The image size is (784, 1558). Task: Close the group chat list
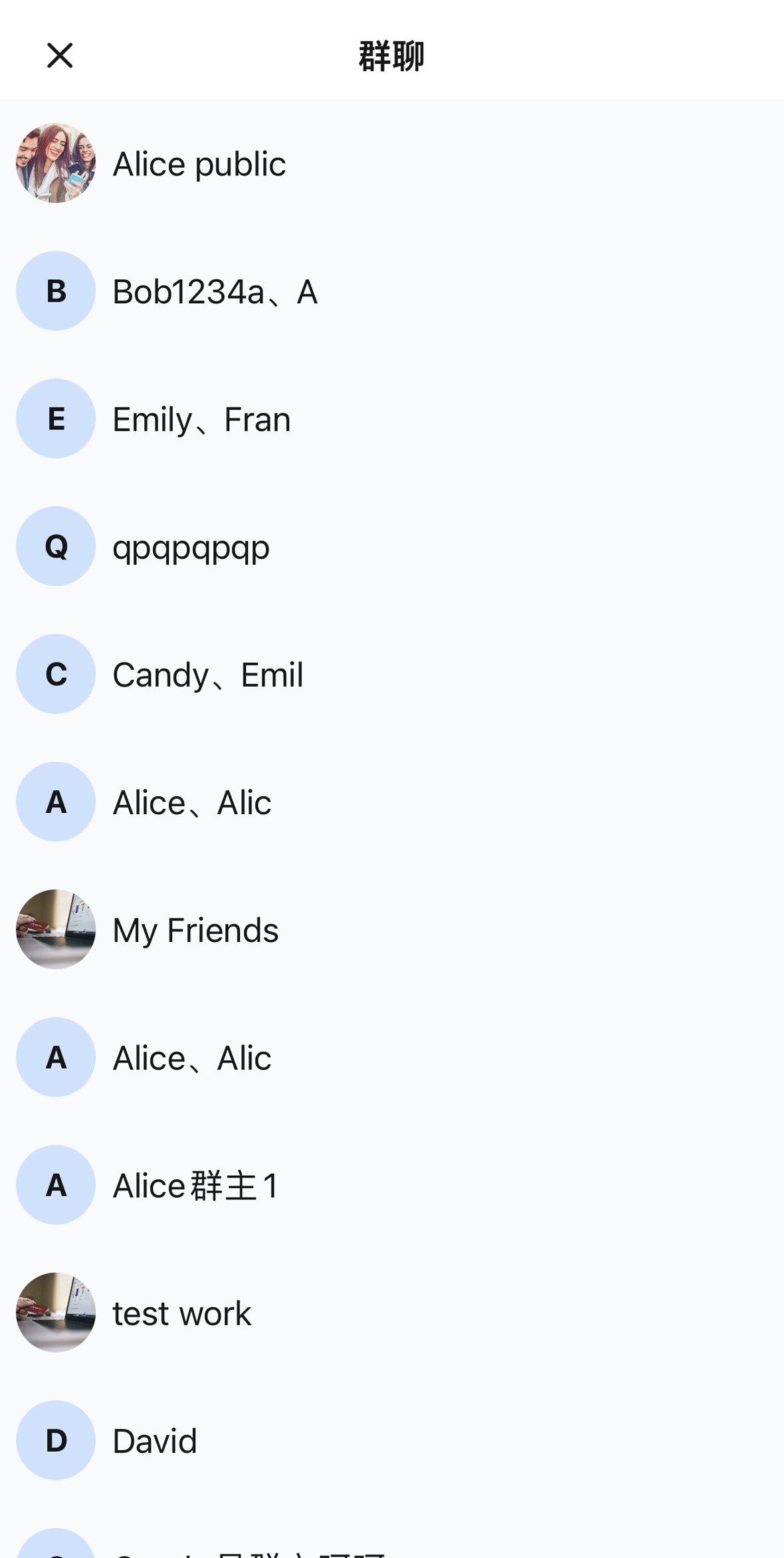[x=60, y=56]
